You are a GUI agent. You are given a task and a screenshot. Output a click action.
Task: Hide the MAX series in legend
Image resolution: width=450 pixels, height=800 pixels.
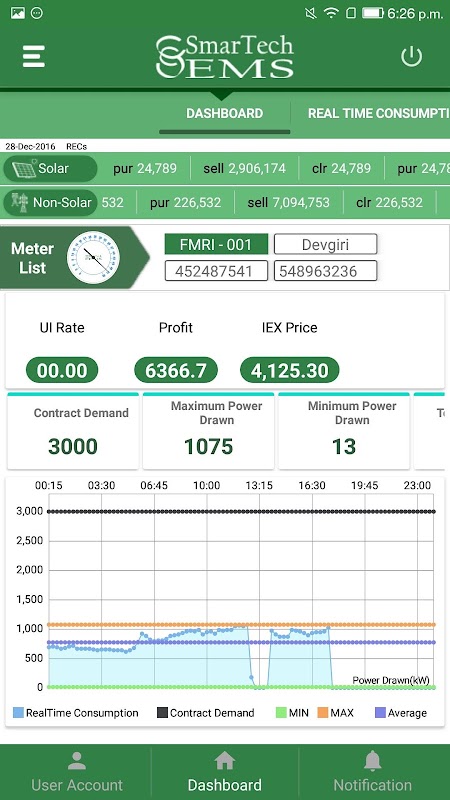[335, 713]
